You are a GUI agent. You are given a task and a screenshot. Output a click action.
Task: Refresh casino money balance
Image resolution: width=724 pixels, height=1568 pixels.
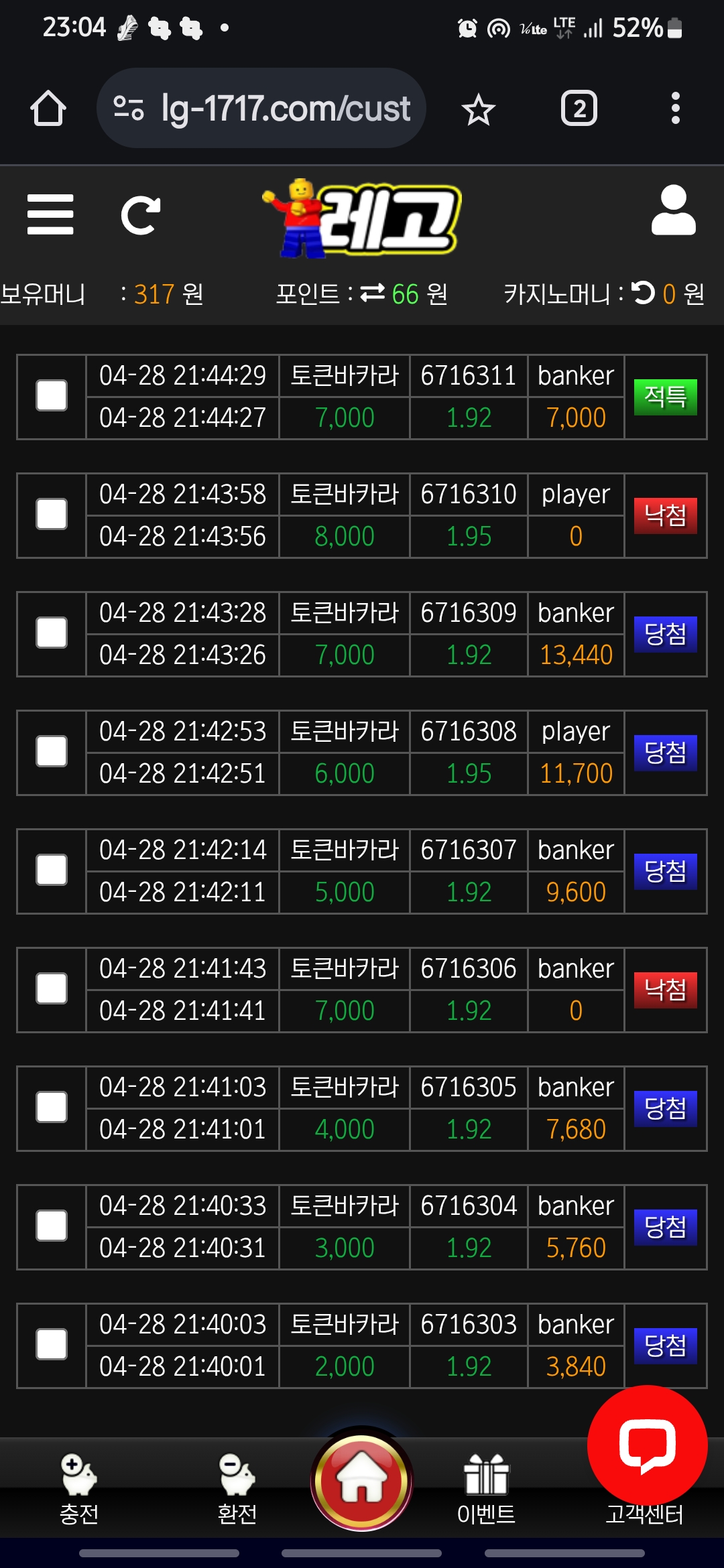click(x=643, y=293)
